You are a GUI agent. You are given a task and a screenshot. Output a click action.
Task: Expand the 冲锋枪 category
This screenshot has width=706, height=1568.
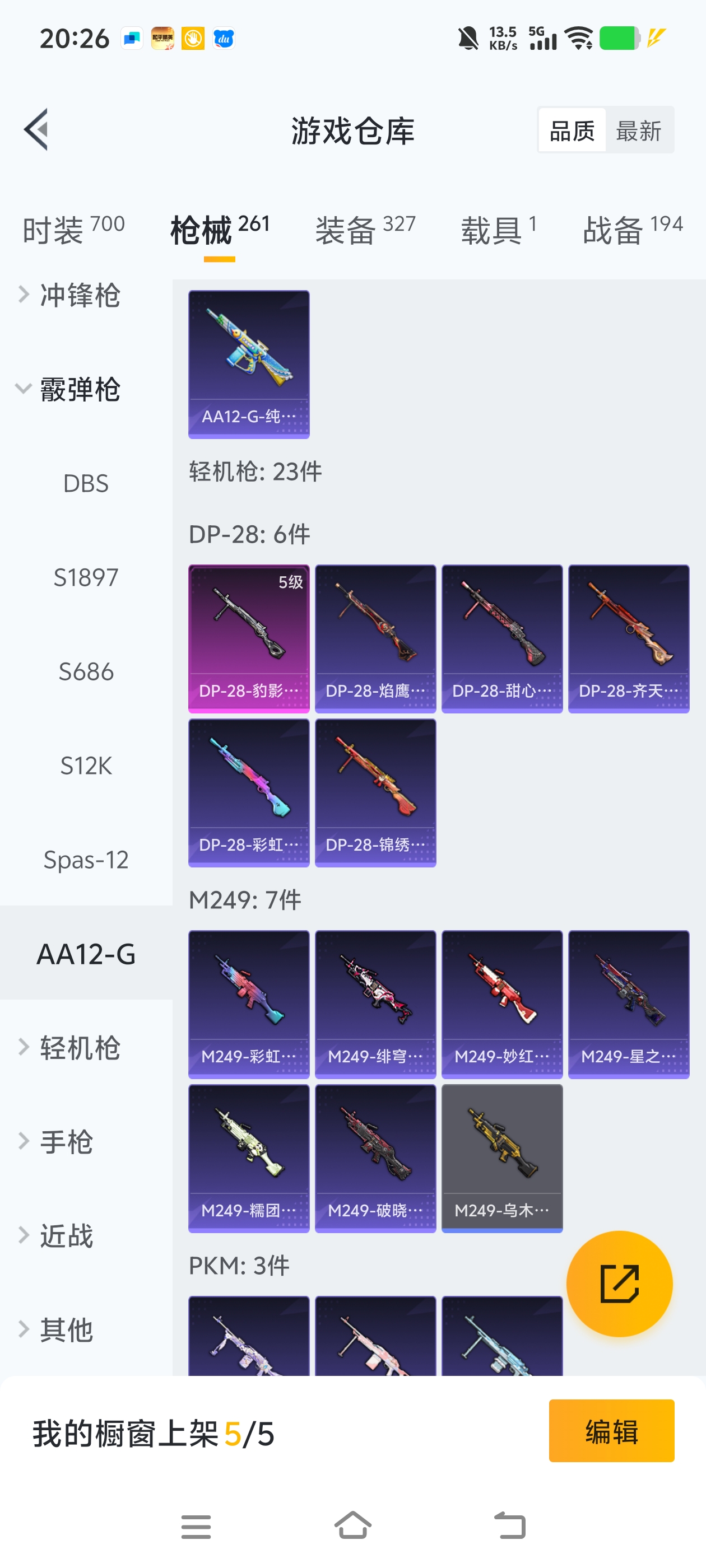79,295
